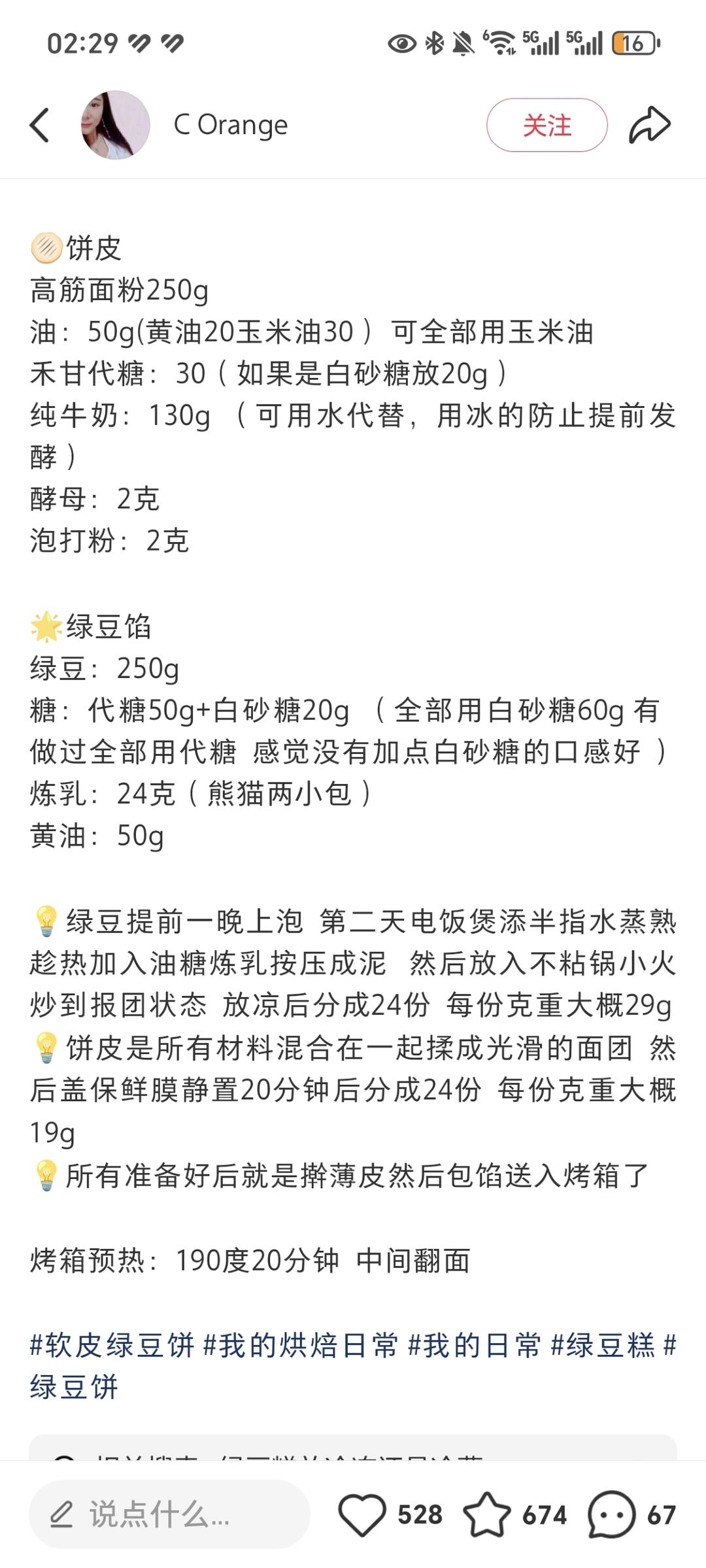The width and height of the screenshot is (706, 1568).
Task: Open the comments bubble icon
Action: click(x=611, y=1514)
